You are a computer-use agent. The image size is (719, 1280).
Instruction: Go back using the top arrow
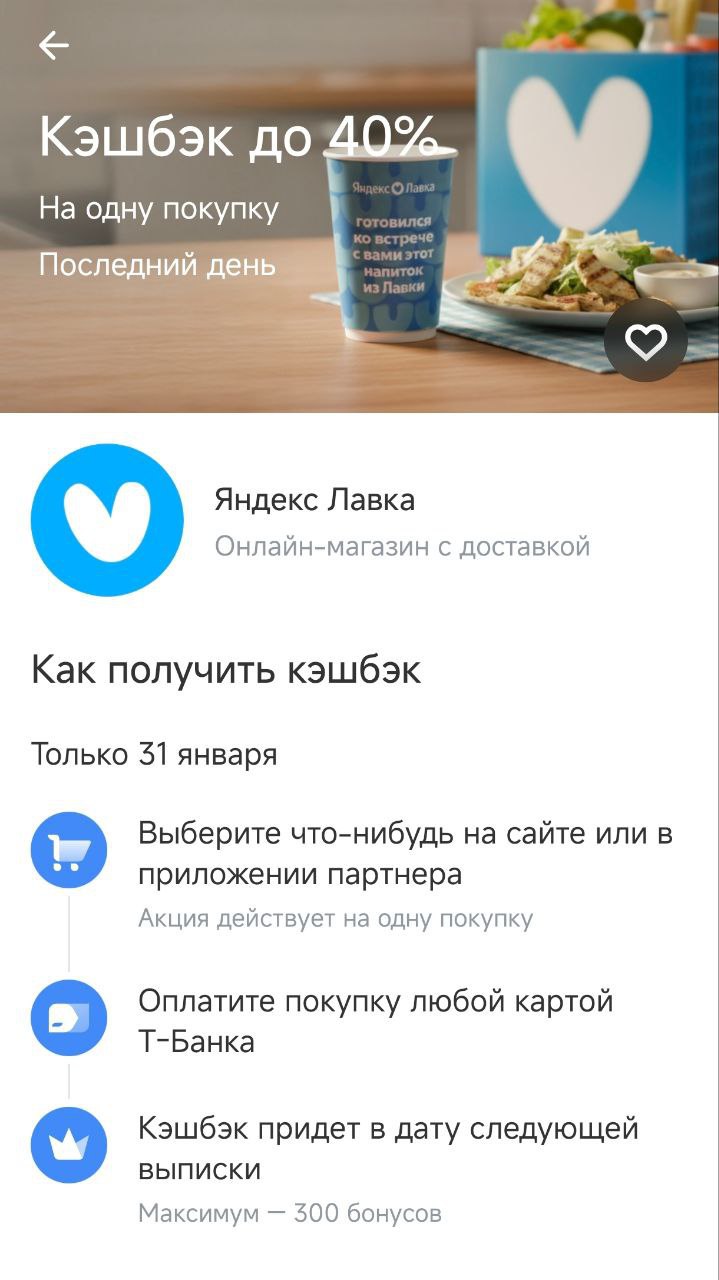pyautogui.click(x=54, y=46)
